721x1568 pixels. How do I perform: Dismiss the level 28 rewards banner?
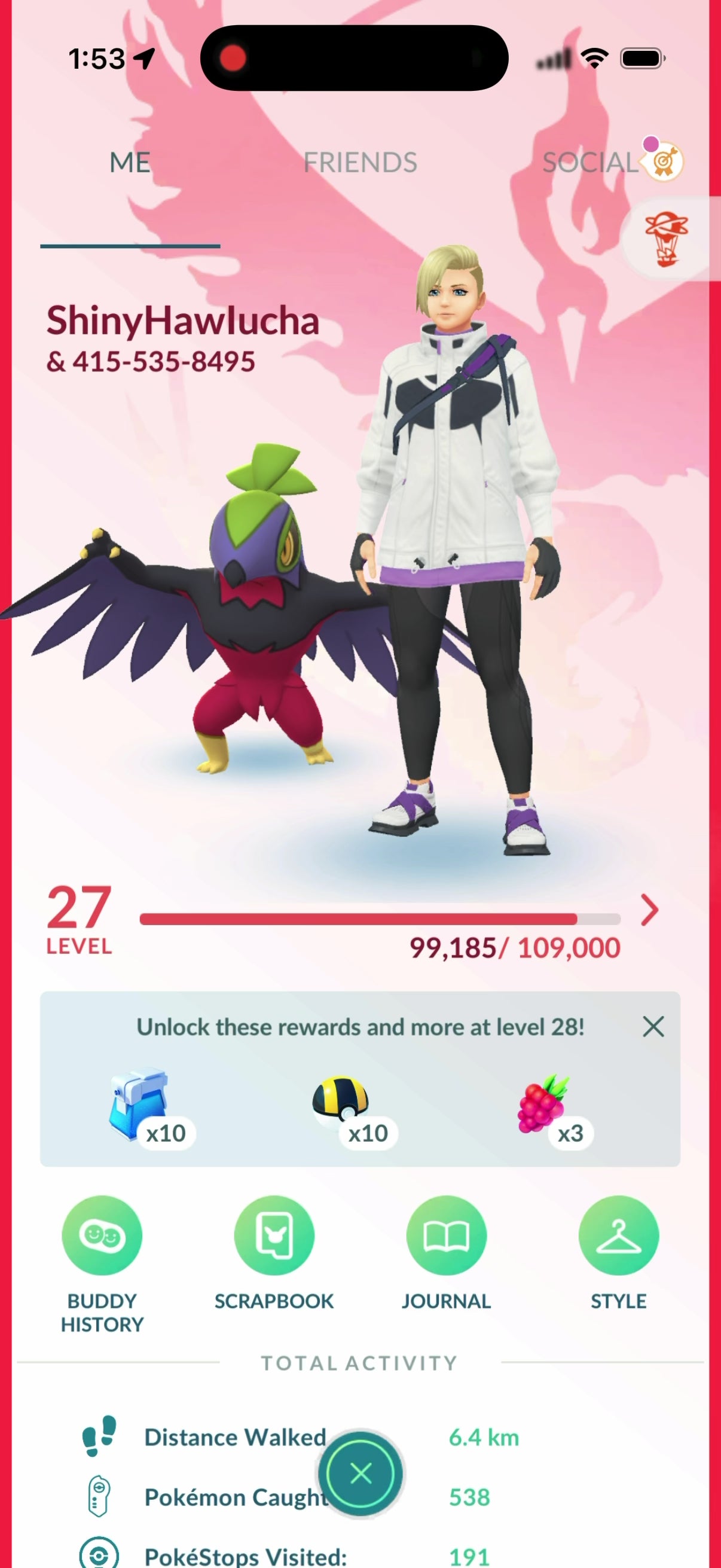tap(653, 1027)
